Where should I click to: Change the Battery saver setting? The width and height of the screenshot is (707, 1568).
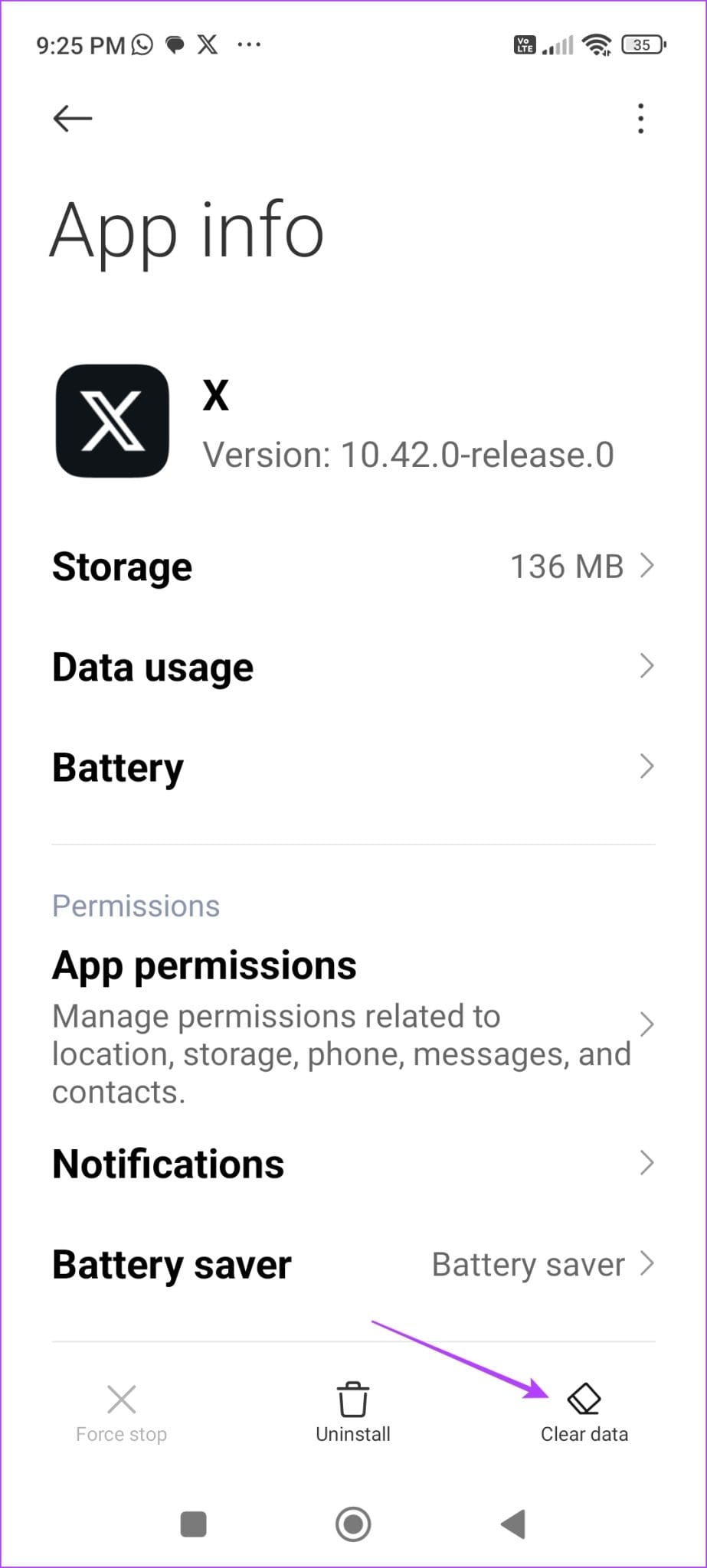[352, 1264]
